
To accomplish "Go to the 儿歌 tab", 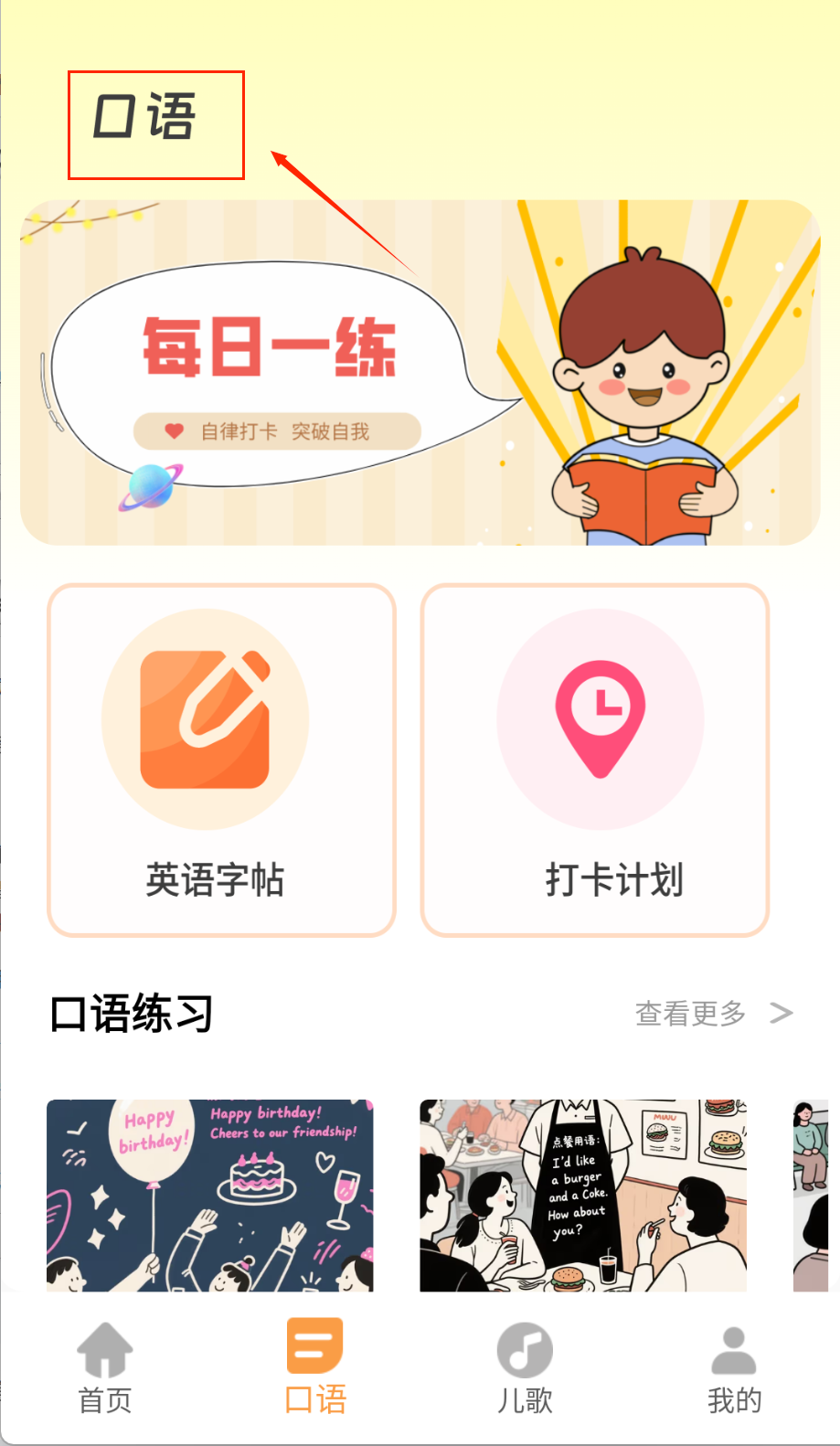I will [x=525, y=1368].
